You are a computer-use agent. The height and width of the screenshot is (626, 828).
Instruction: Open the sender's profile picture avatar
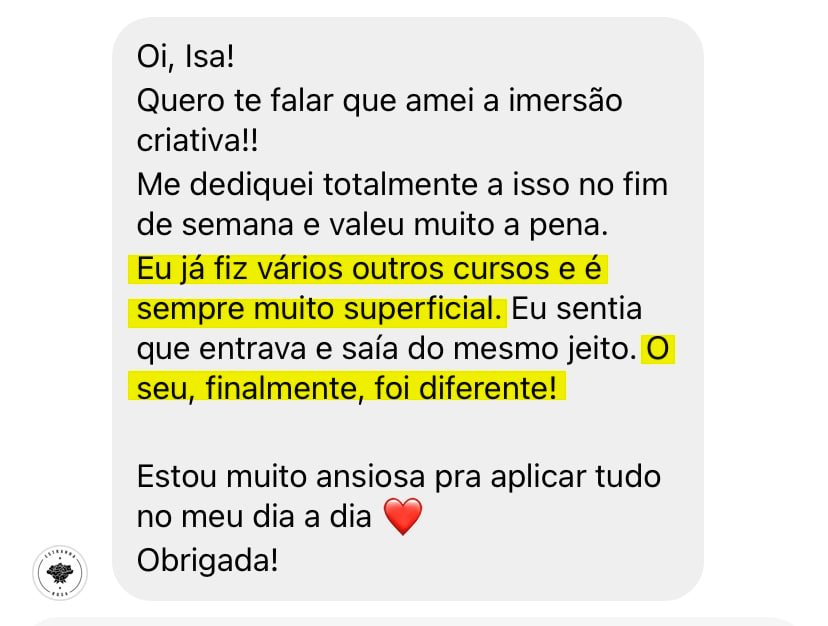pyautogui.click(x=61, y=573)
